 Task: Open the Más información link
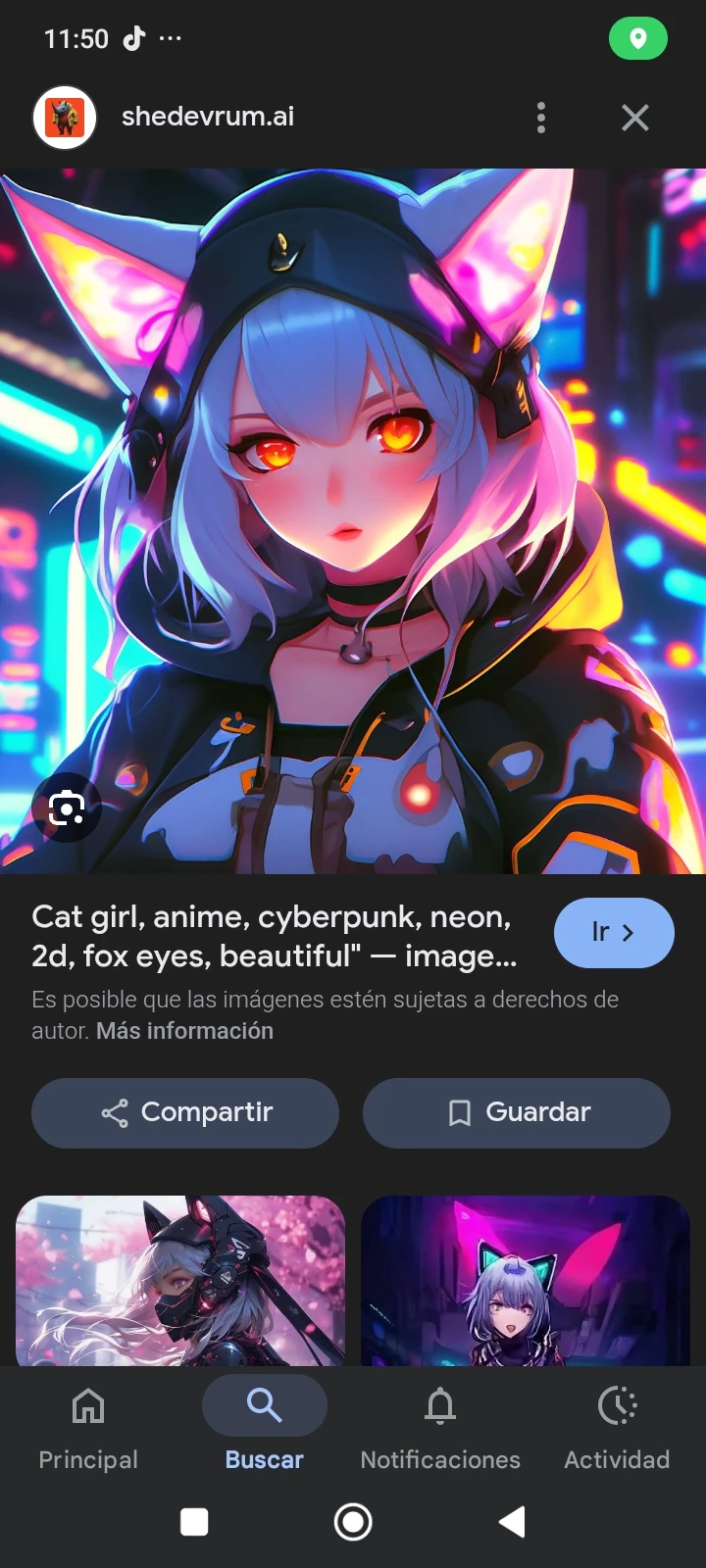point(184,1031)
